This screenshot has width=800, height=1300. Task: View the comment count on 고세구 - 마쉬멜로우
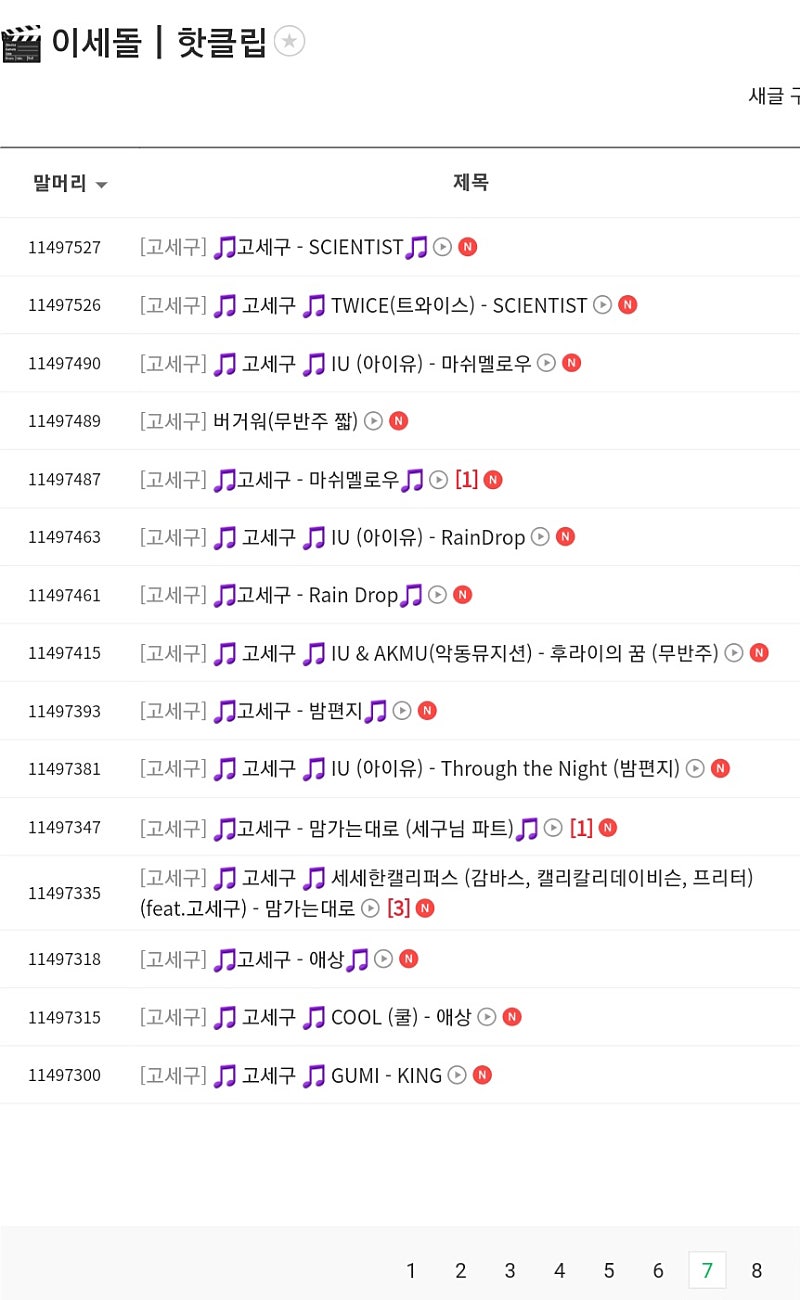466,480
